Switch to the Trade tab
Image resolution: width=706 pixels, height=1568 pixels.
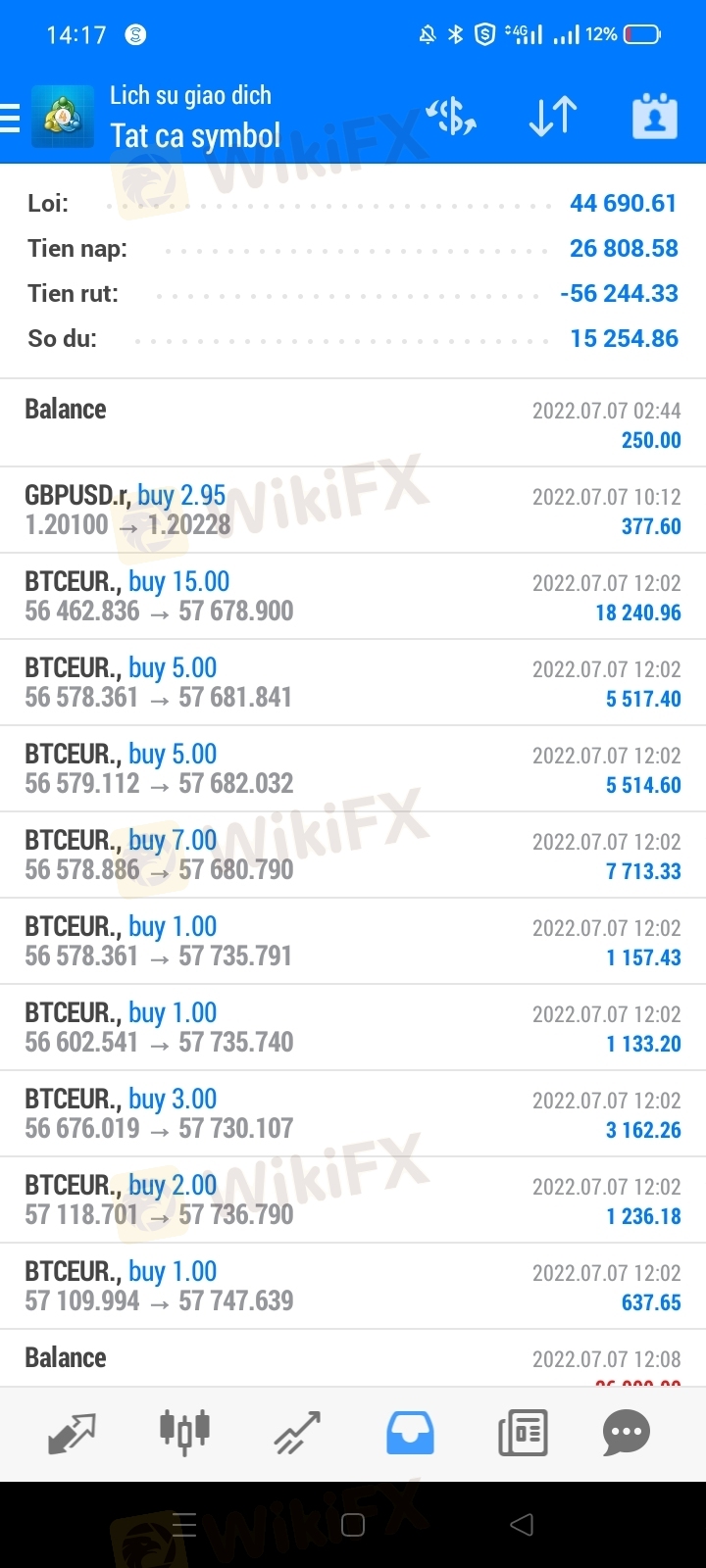(x=297, y=1433)
